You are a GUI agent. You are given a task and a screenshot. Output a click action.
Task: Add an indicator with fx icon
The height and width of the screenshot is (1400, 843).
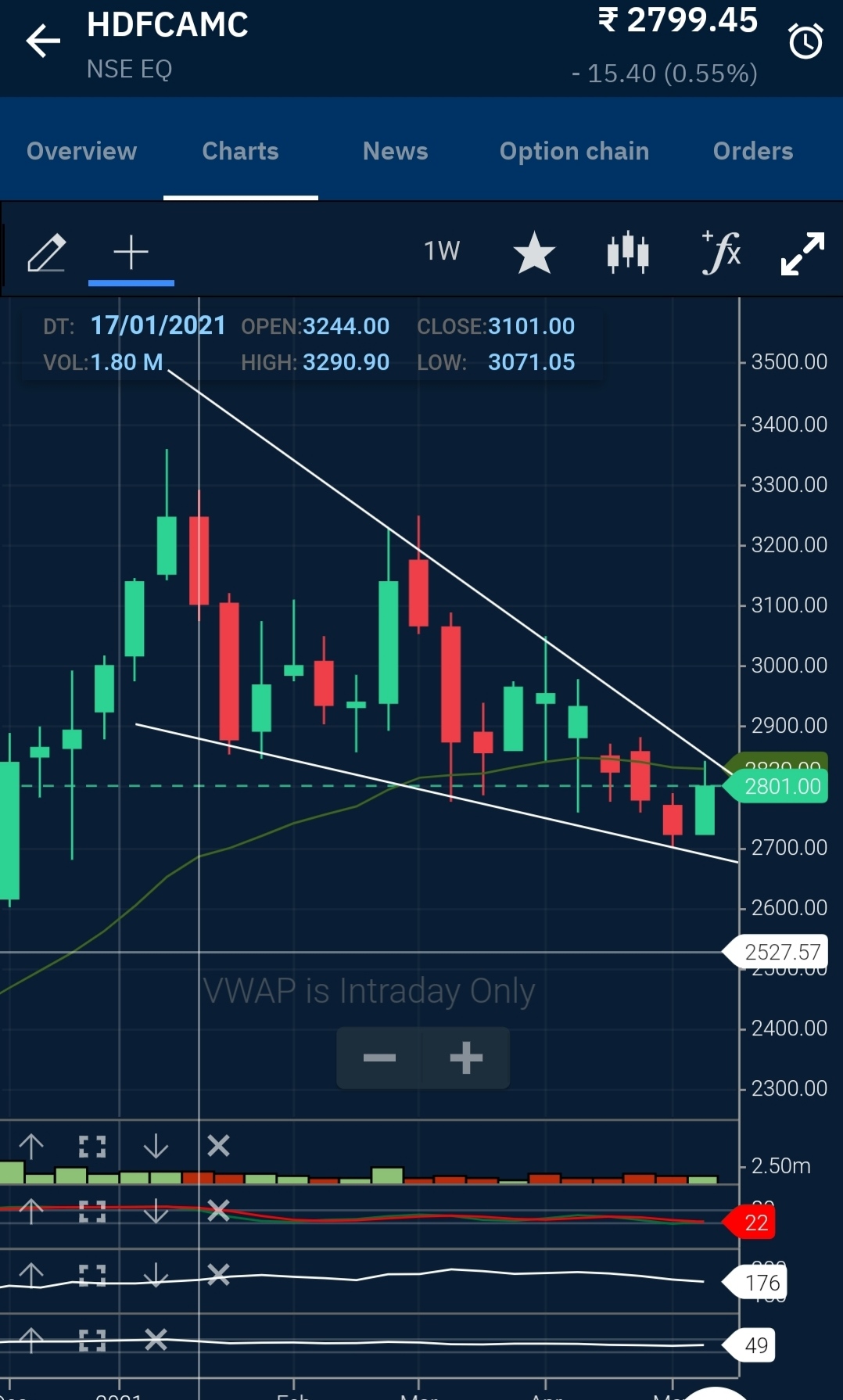click(721, 253)
